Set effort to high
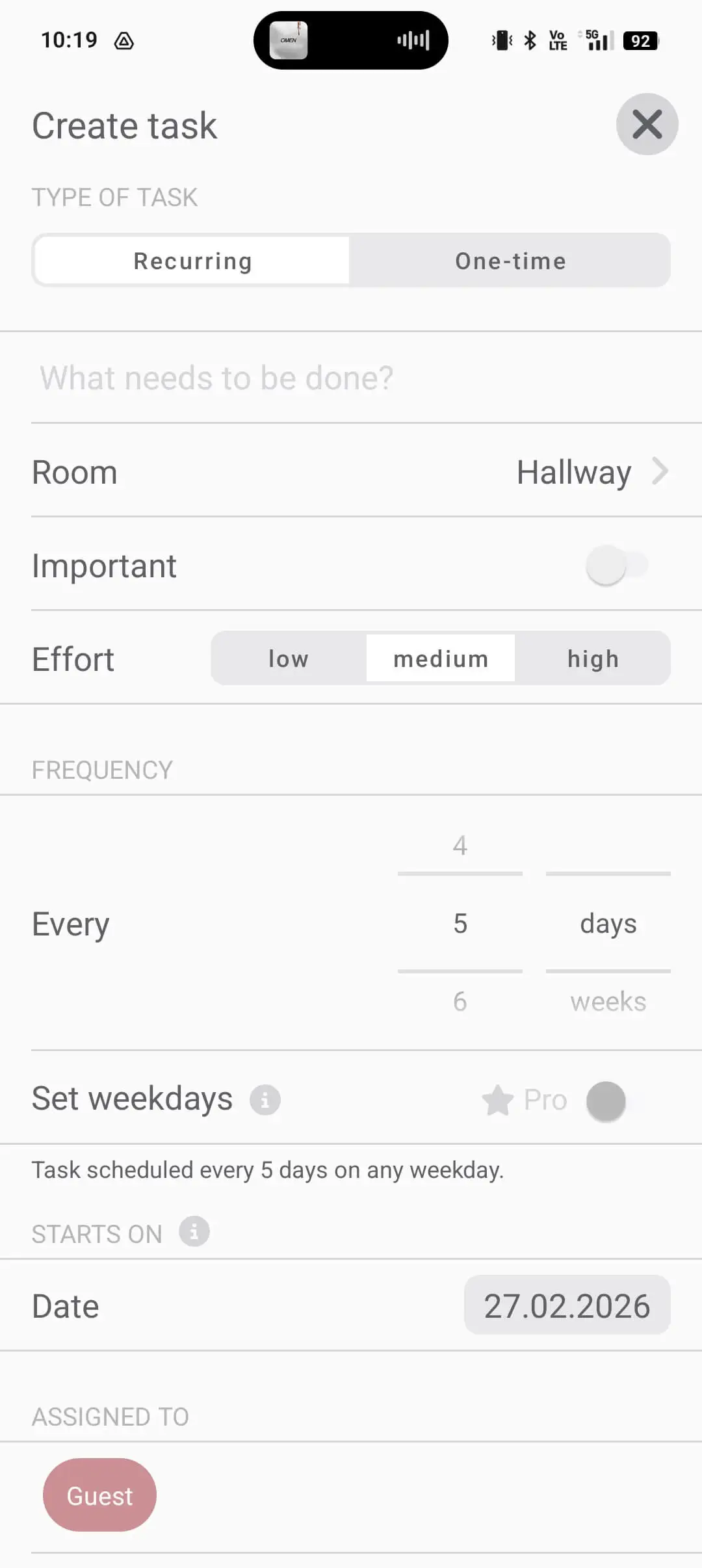The image size is (702, 1568). pos(593,659)
